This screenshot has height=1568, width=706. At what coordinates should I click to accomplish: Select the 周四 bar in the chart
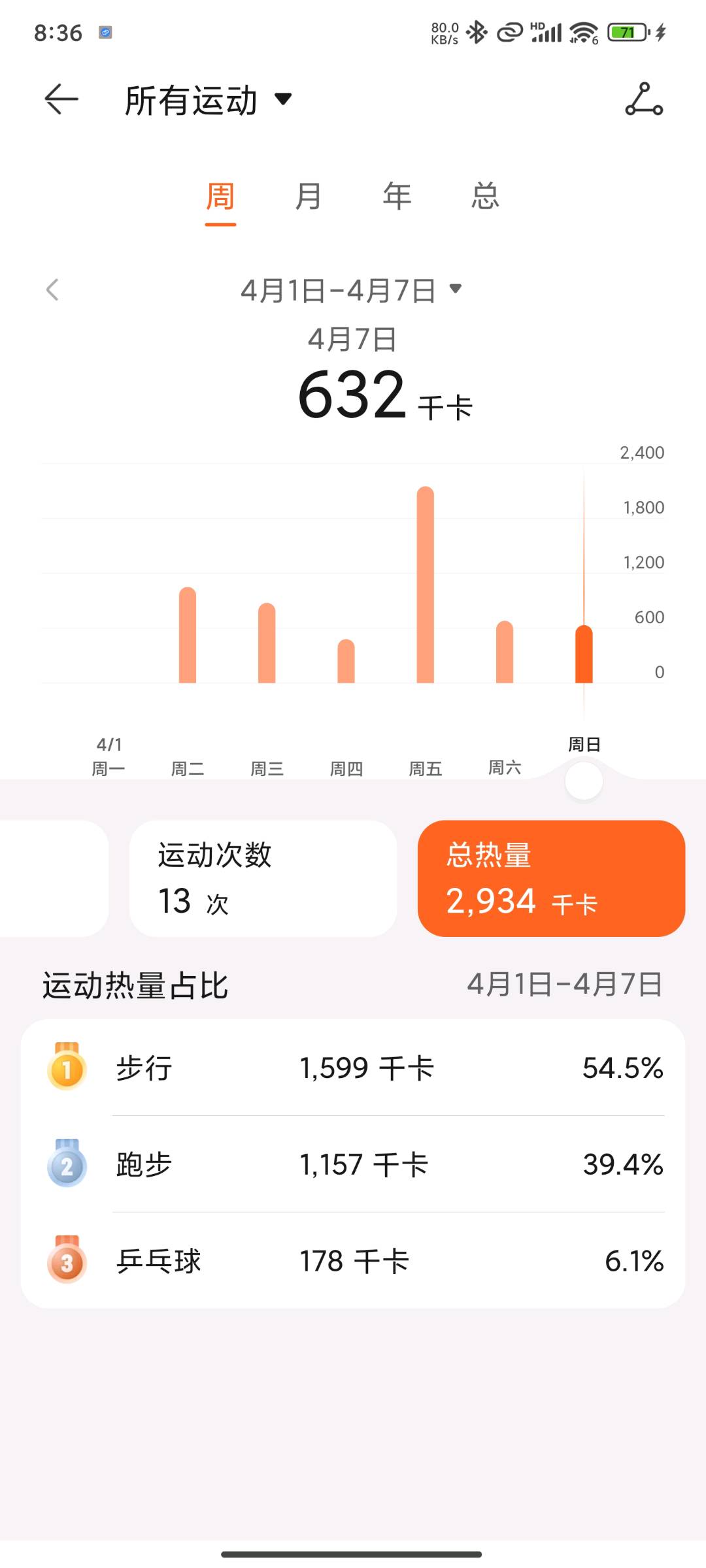[346, 661]
